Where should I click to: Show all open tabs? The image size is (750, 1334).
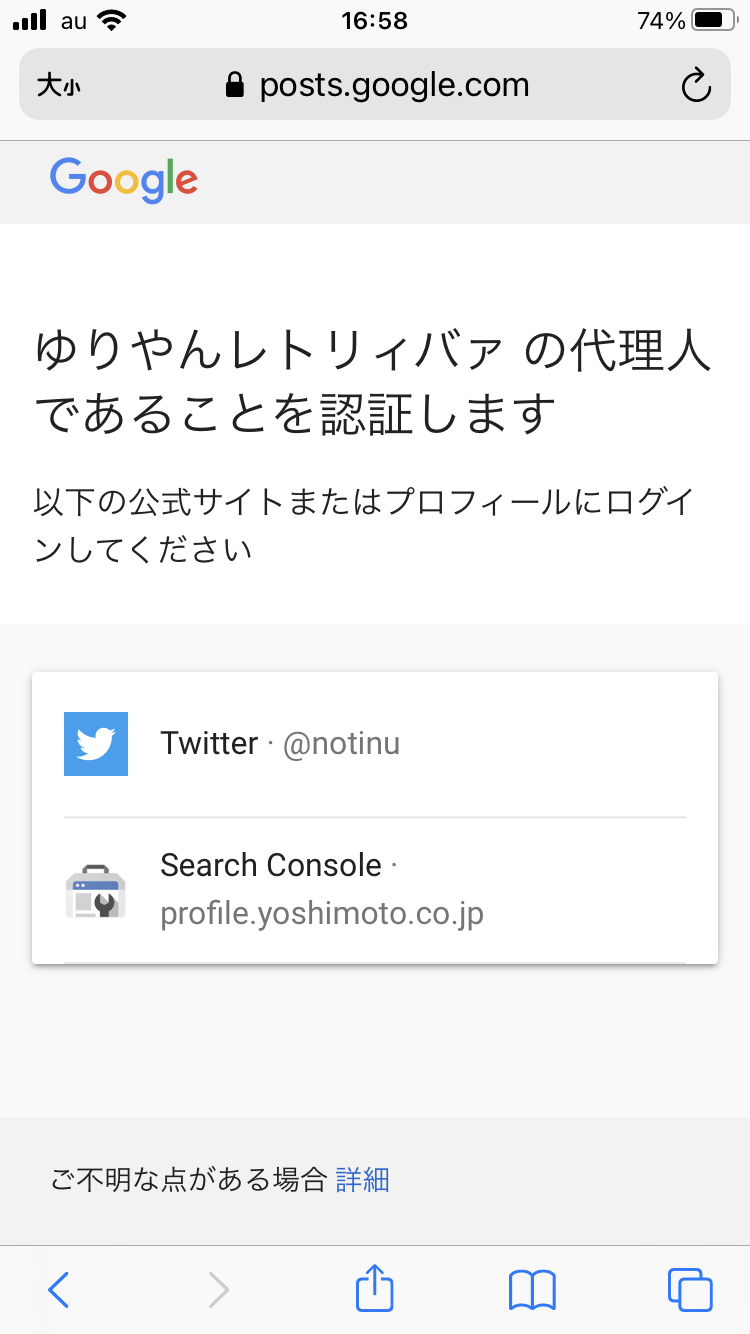(690, 1290)
